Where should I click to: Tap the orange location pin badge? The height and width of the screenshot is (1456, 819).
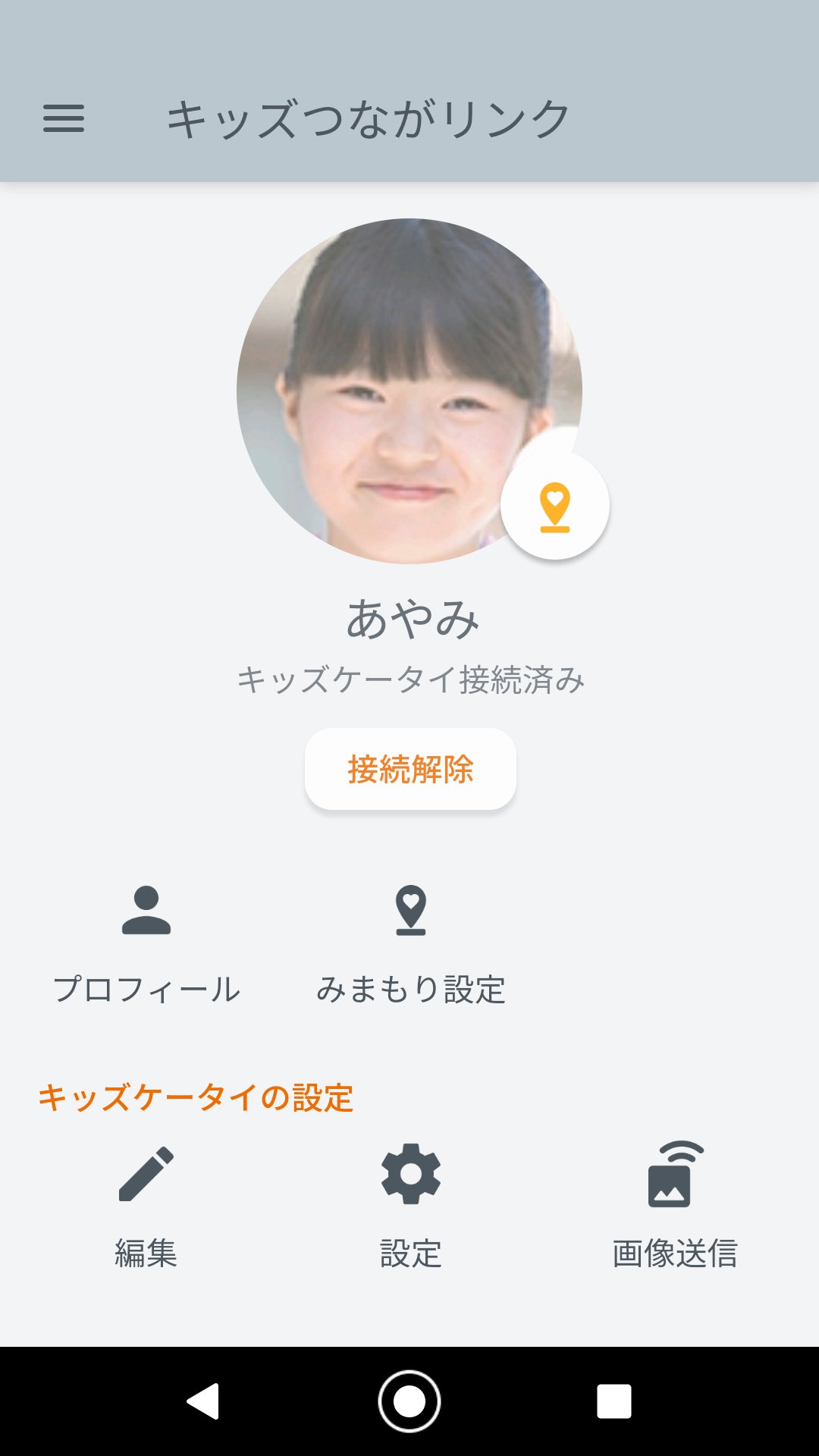click(555, 506)
